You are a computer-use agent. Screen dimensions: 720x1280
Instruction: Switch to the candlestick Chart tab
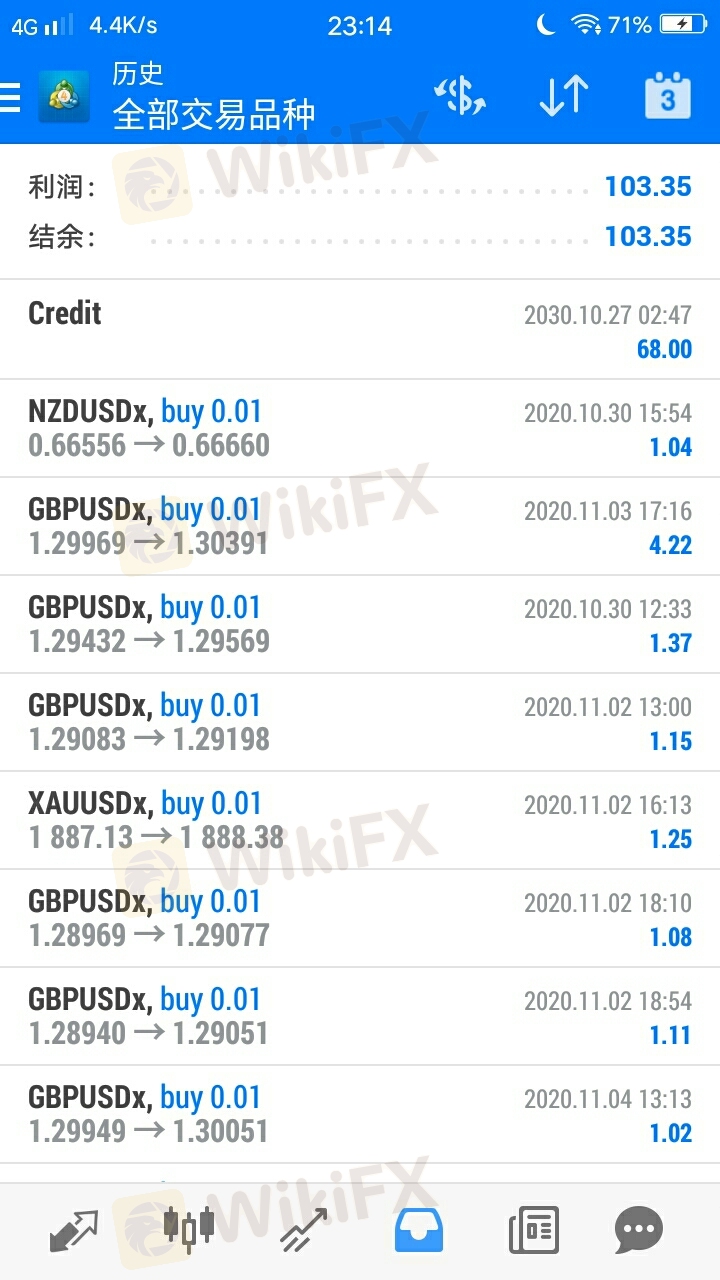click(x=189, y=1228)
